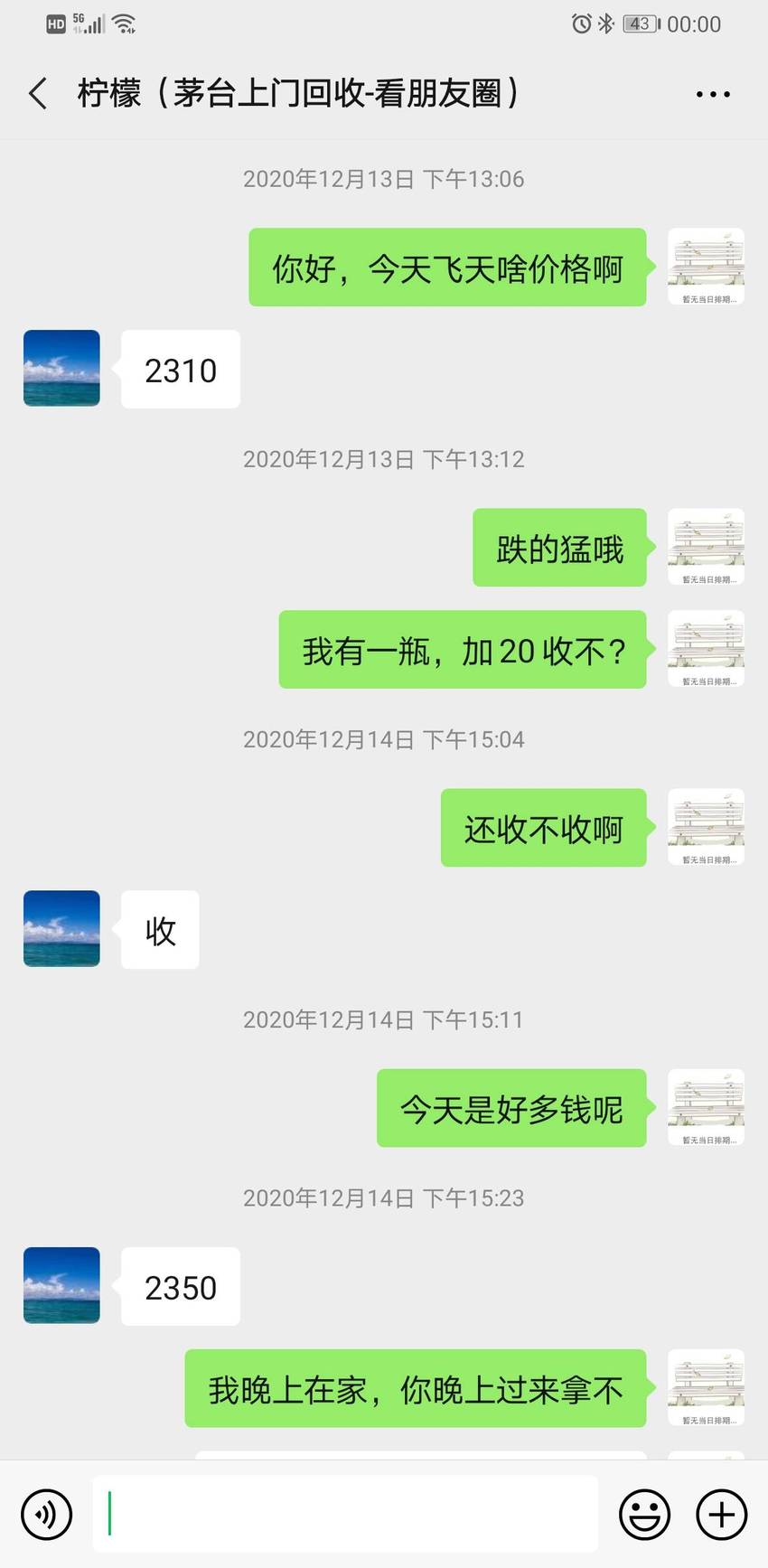Open contact avatar beside the 收 message
The height and width of the screenshot is (1568, 768).
coord(61,929)
